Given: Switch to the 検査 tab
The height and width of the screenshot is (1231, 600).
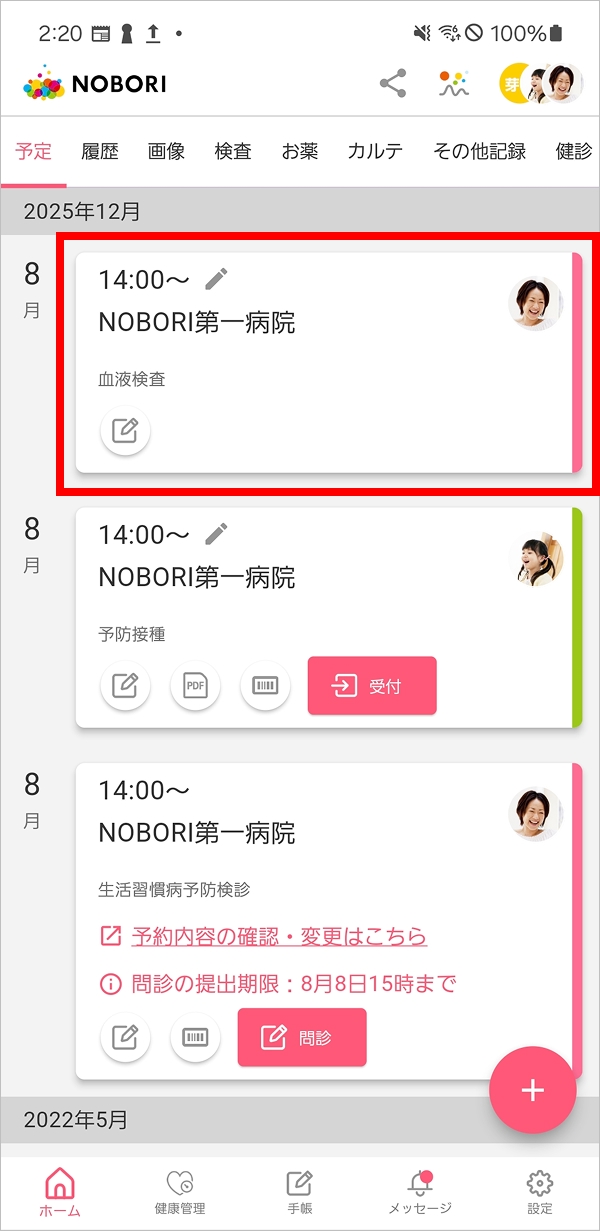Looking at the screenshot, I should pos(233,152).
